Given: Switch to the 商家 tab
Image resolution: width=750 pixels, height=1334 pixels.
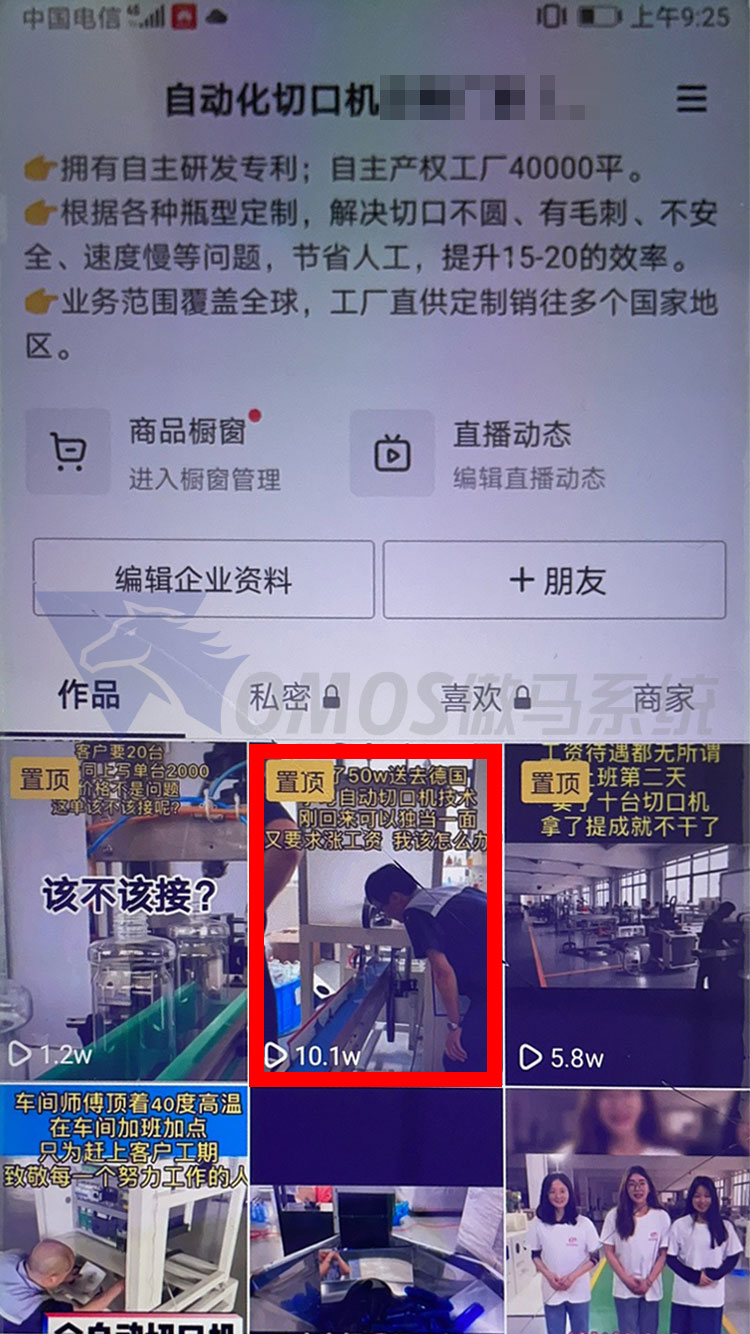Looking at the screenshot, I should pos(663,697).
